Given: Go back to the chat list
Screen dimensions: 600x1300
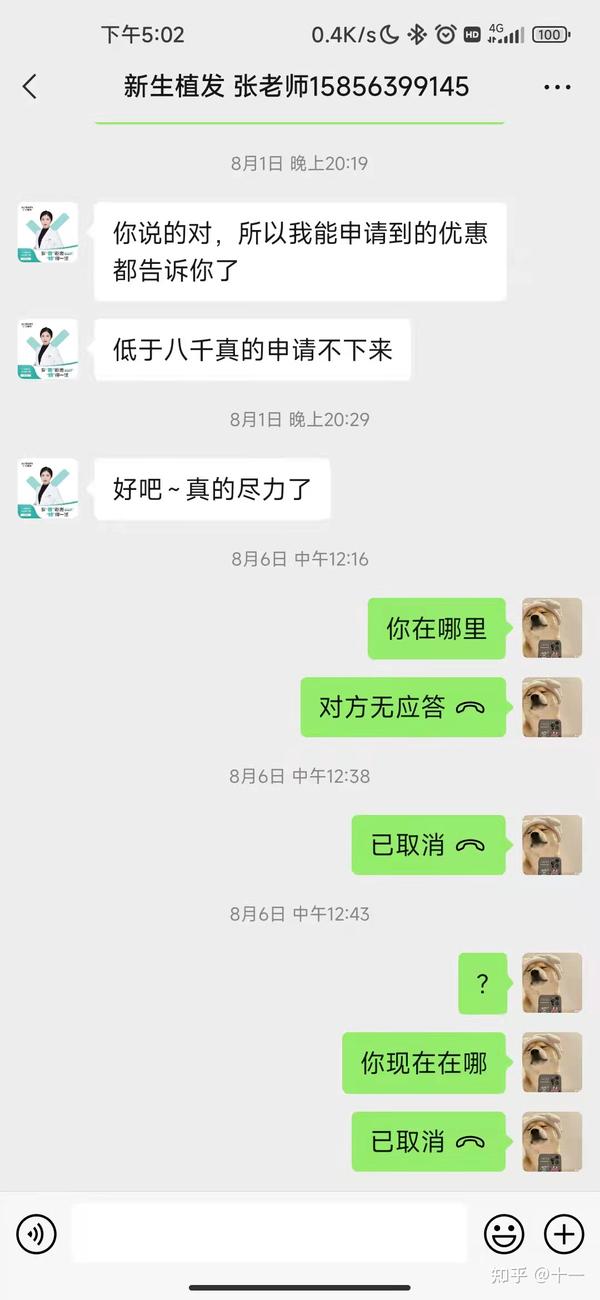Looking at the screenshot, I should (30, 87).
